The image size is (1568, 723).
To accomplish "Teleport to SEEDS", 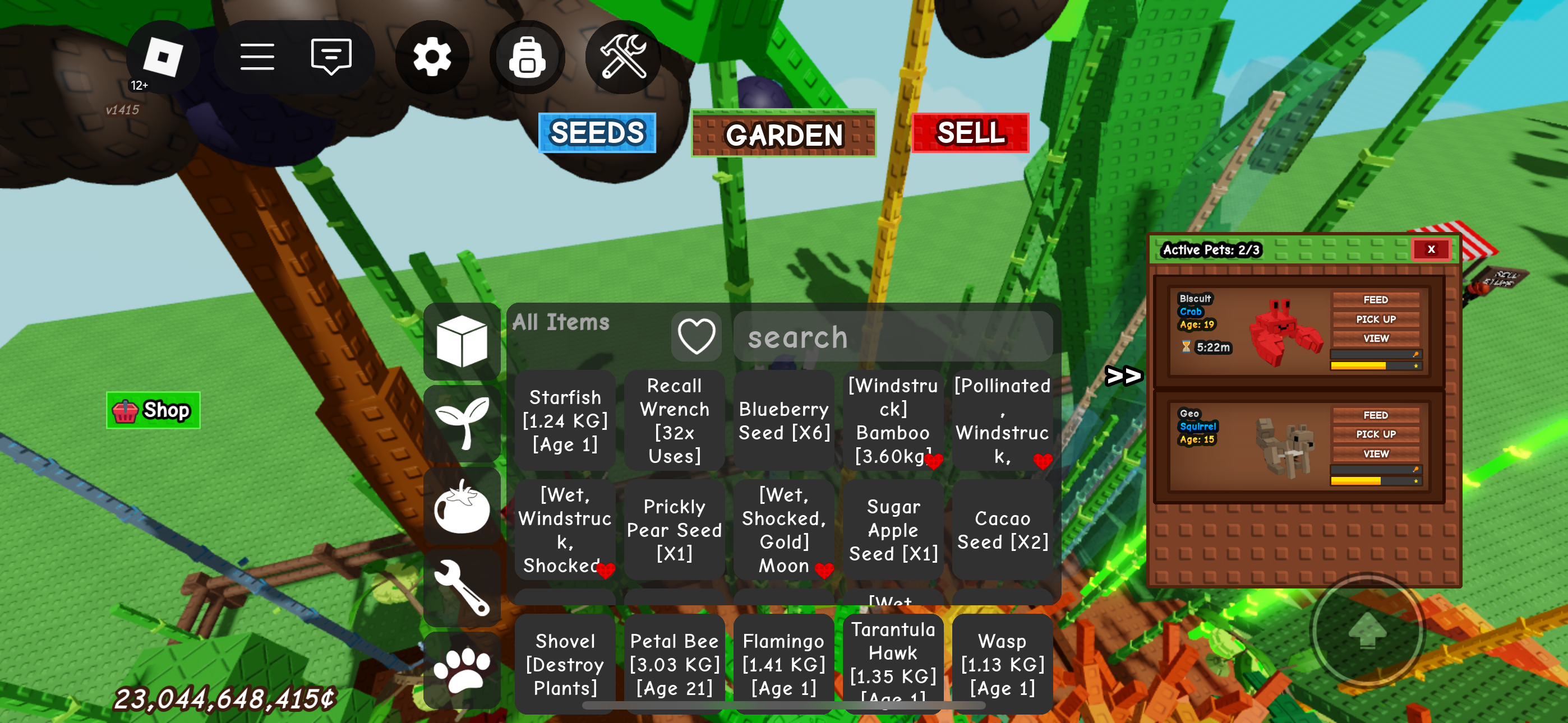I will pyautogui.click(x=597, y=133).
